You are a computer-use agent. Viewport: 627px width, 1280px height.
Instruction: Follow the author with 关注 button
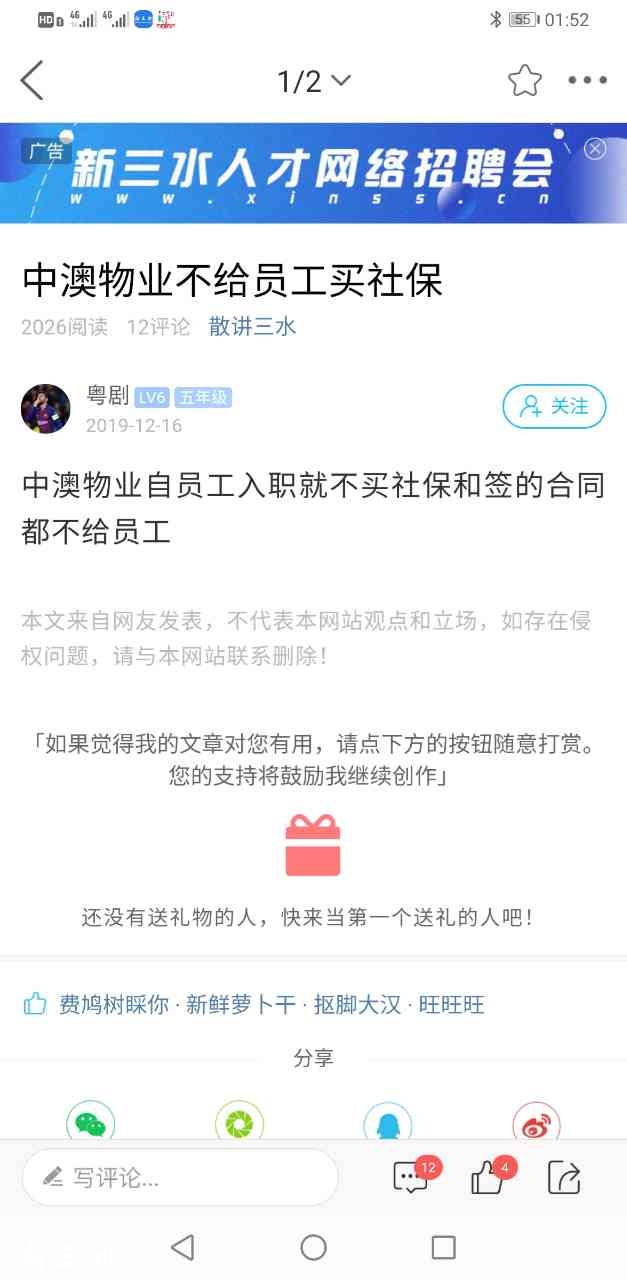tap(554, 406)
